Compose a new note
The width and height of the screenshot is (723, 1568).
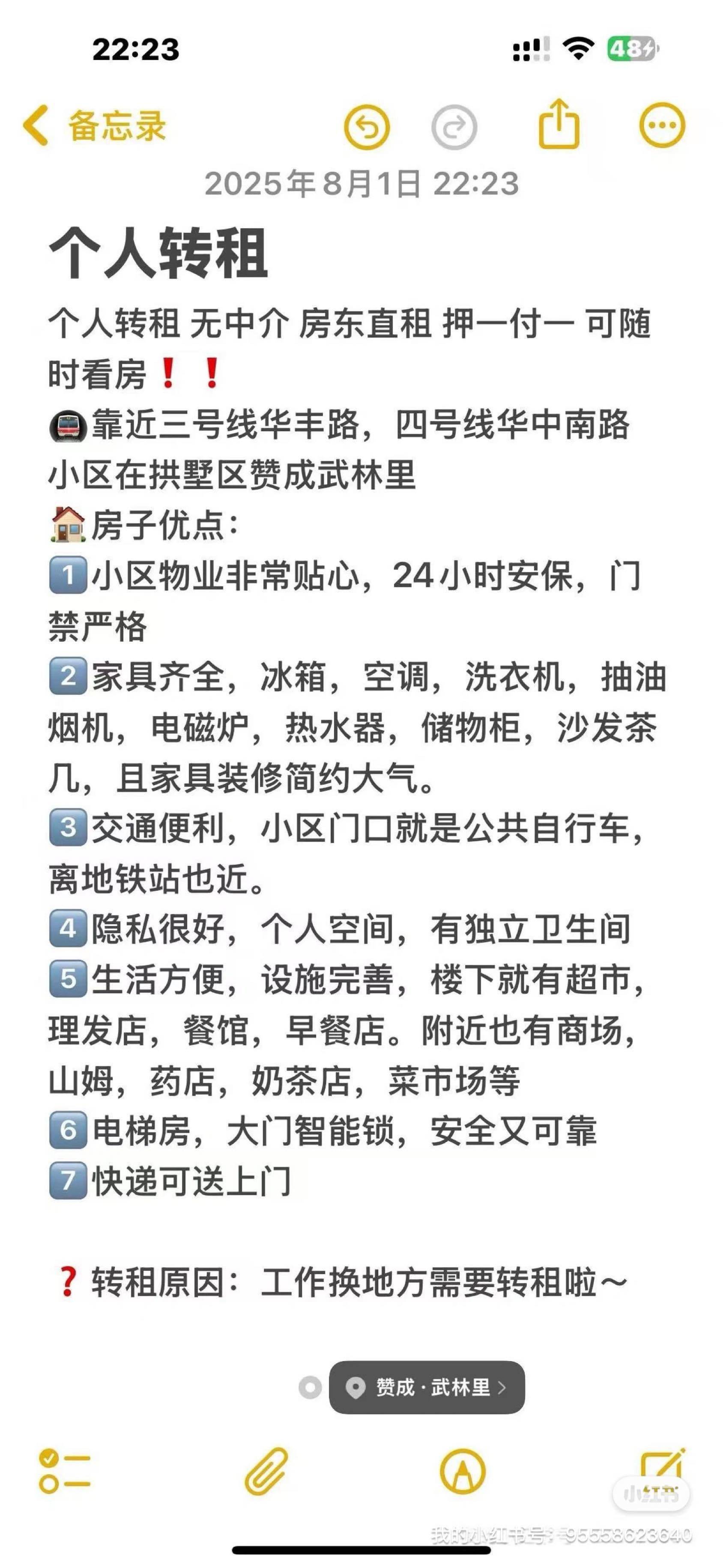pyautogui.click(x=662, y=1468)
